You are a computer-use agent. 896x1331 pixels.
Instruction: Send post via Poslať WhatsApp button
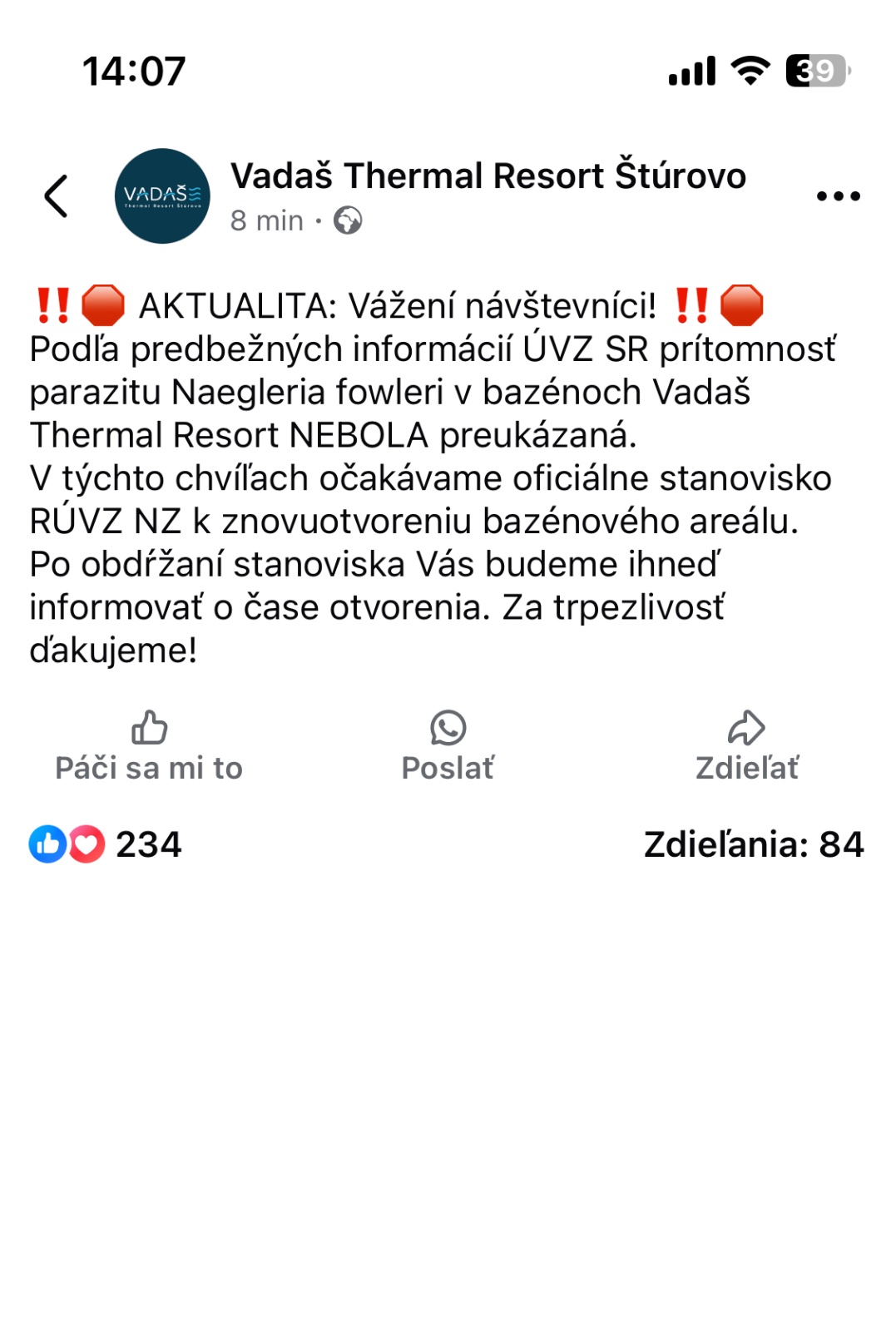pyautogui.click(x=448, y=746)
